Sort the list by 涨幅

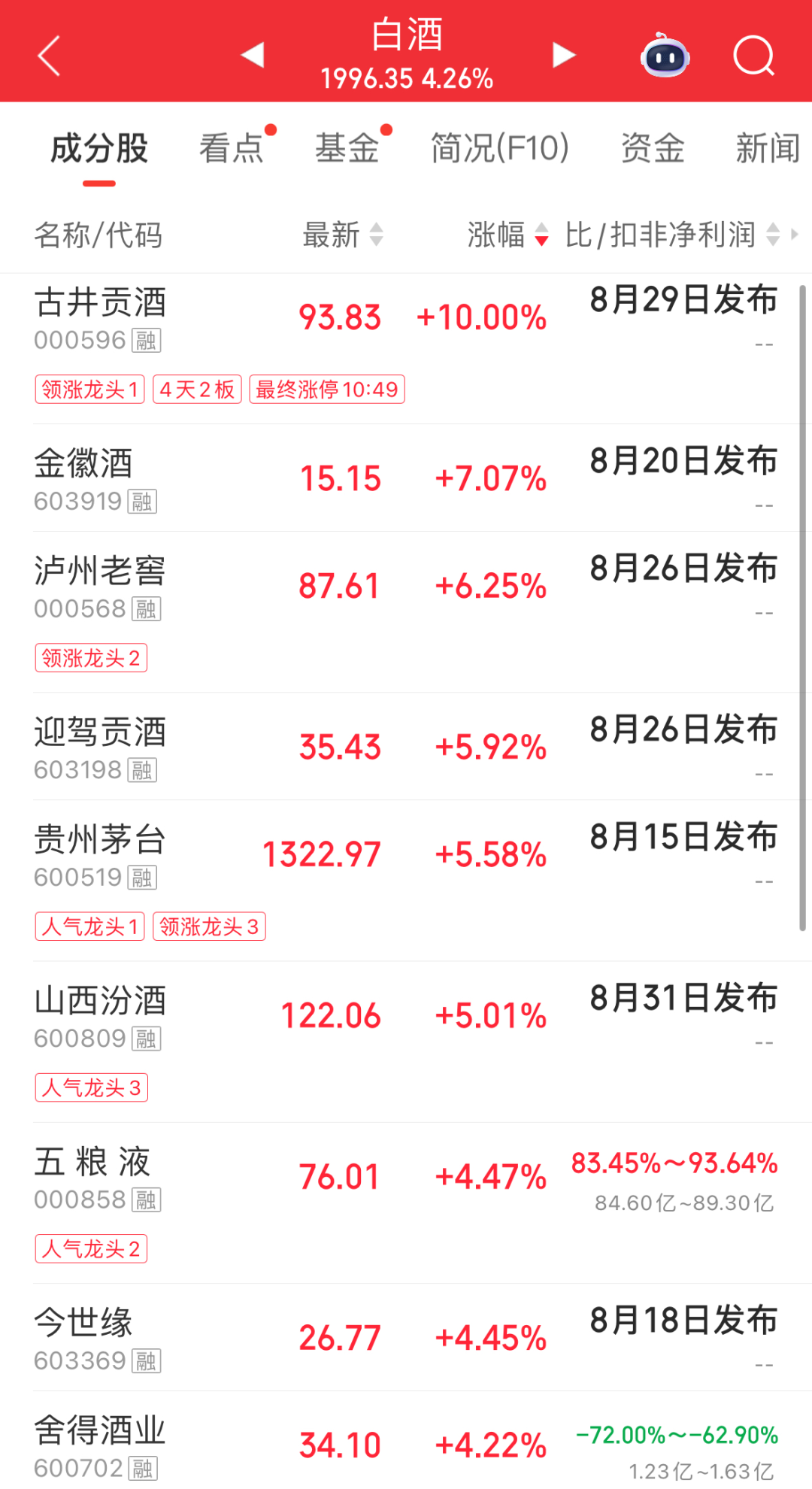508,235
